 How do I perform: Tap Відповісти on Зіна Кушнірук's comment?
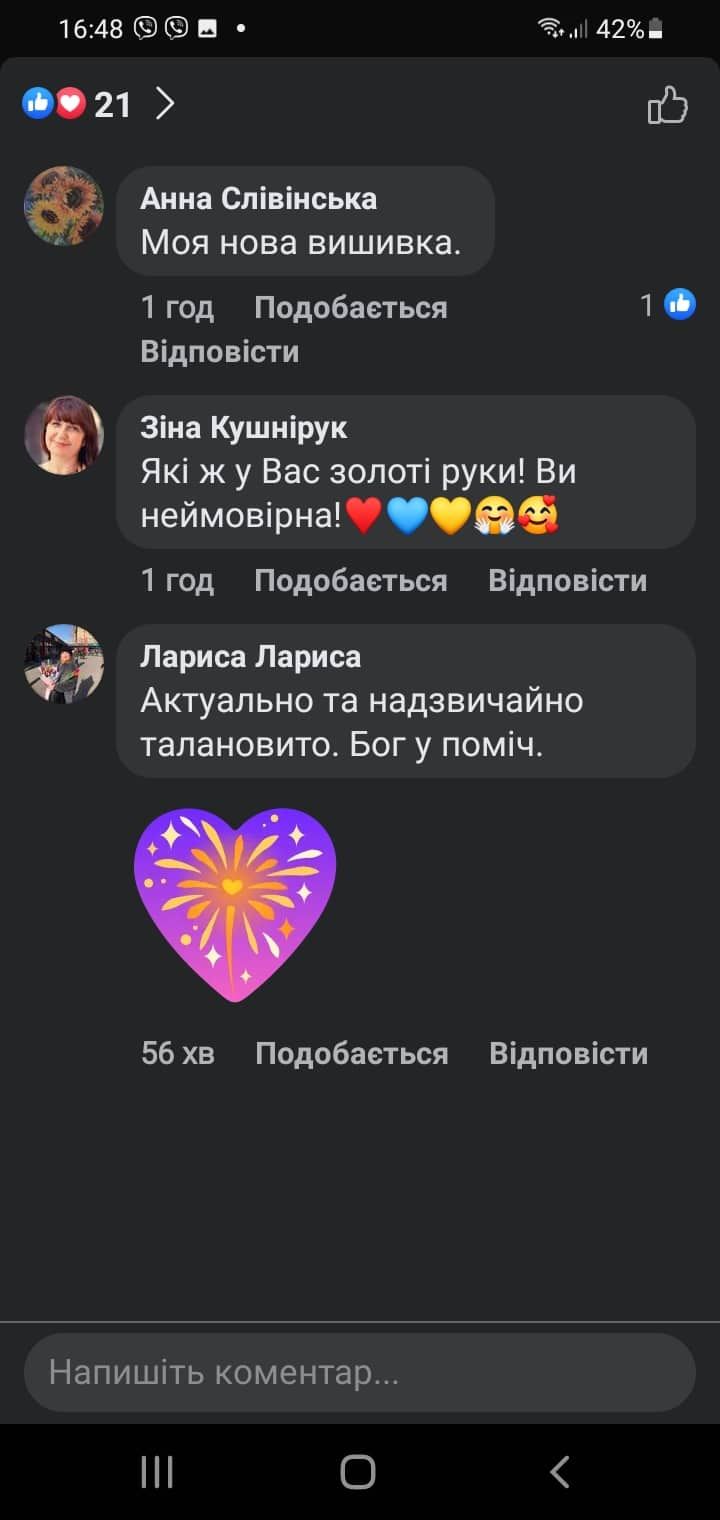point(567,579)
